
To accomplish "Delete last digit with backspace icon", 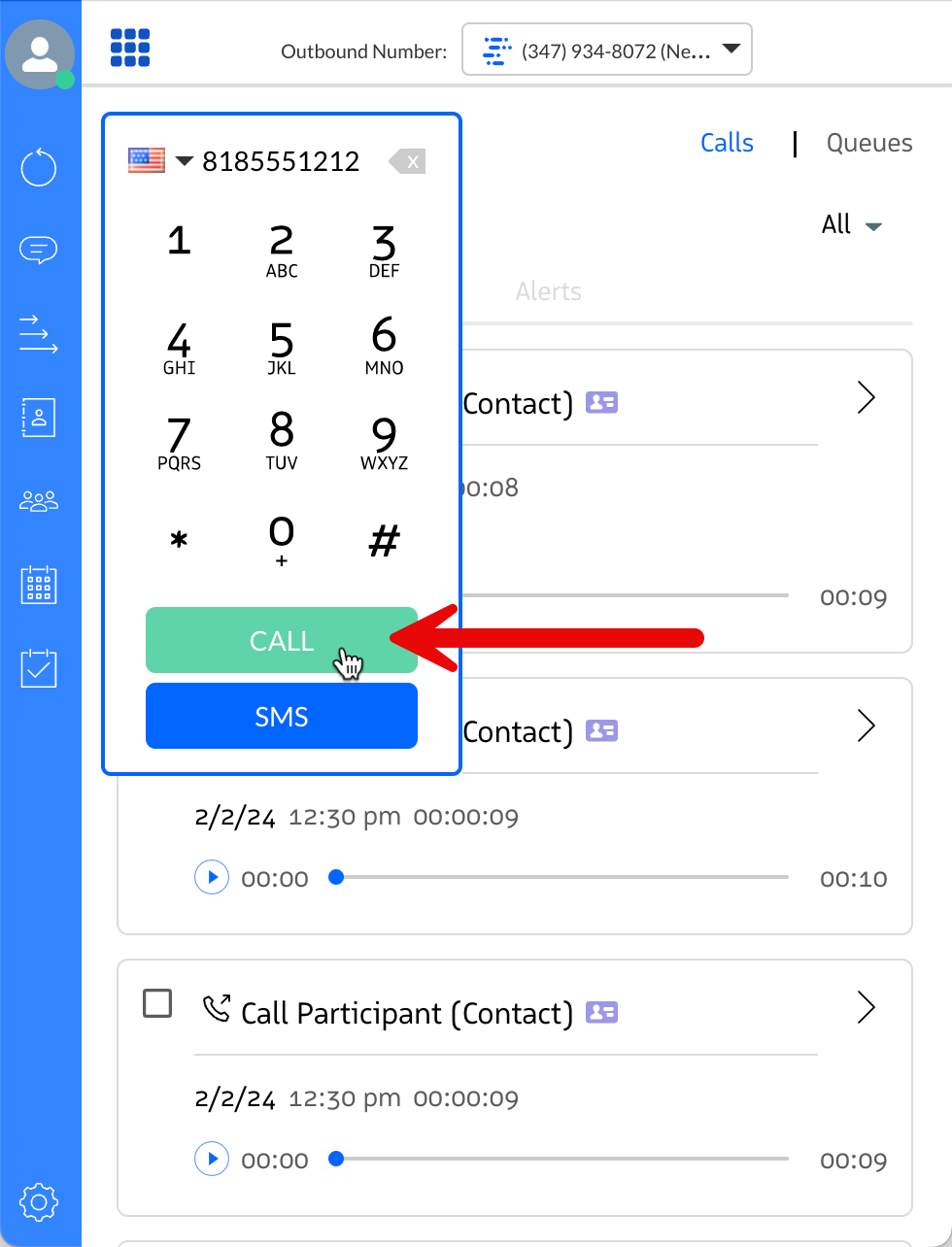I will pyautogui.click(x=408, y=161).
